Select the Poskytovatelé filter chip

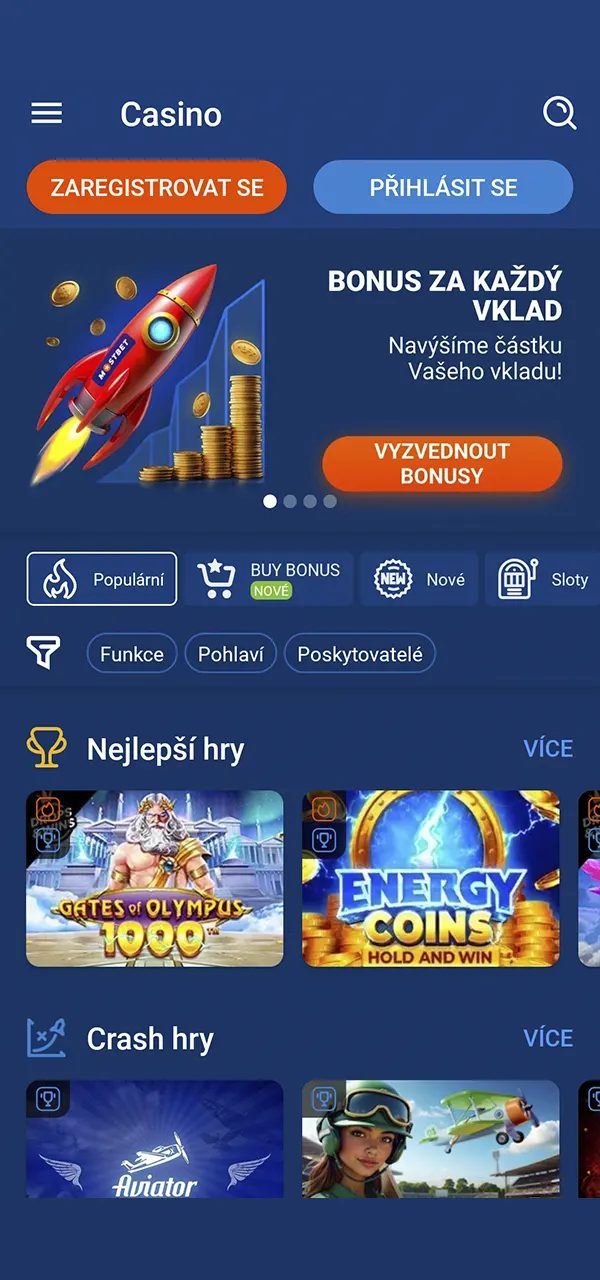pos(360,654)
